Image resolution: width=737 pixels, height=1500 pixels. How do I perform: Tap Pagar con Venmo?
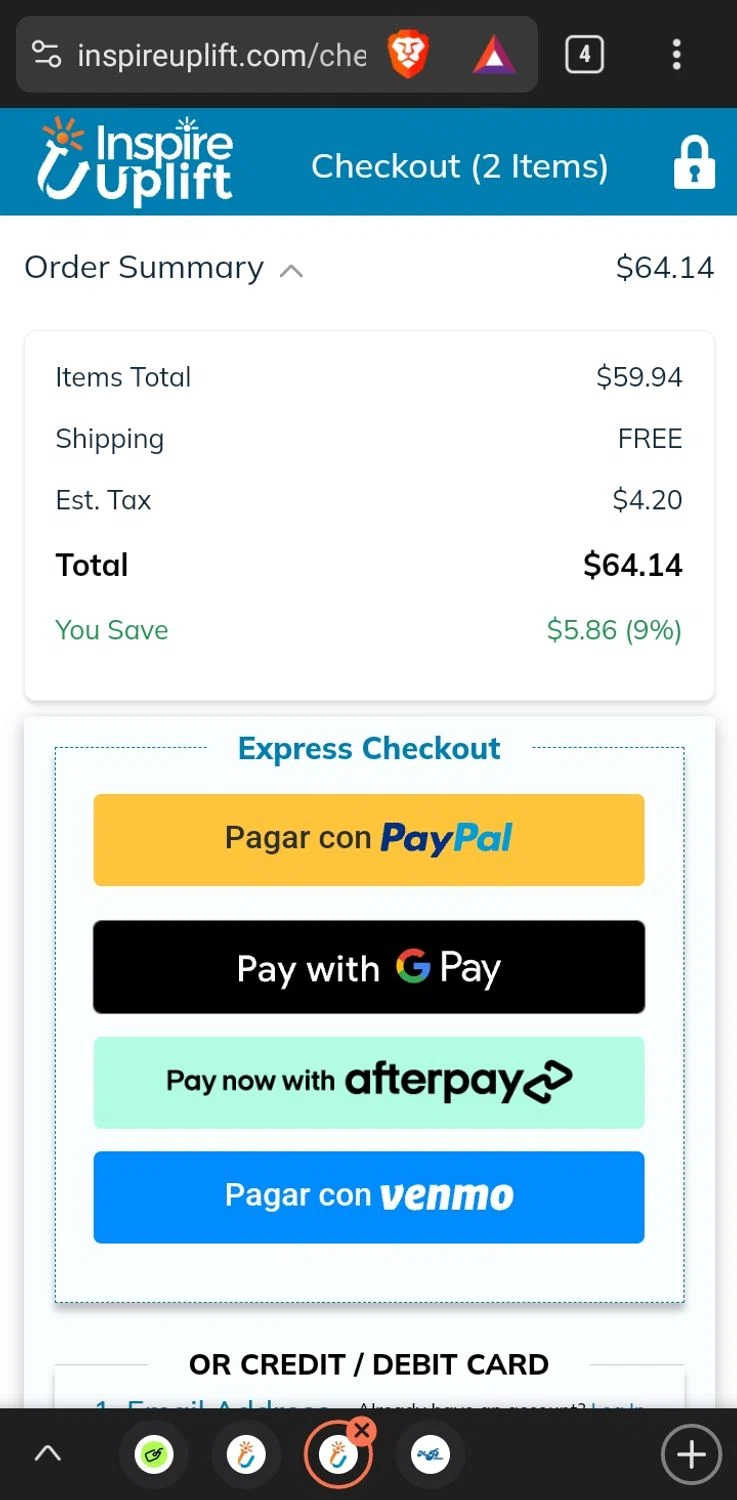pos(368,1197)
